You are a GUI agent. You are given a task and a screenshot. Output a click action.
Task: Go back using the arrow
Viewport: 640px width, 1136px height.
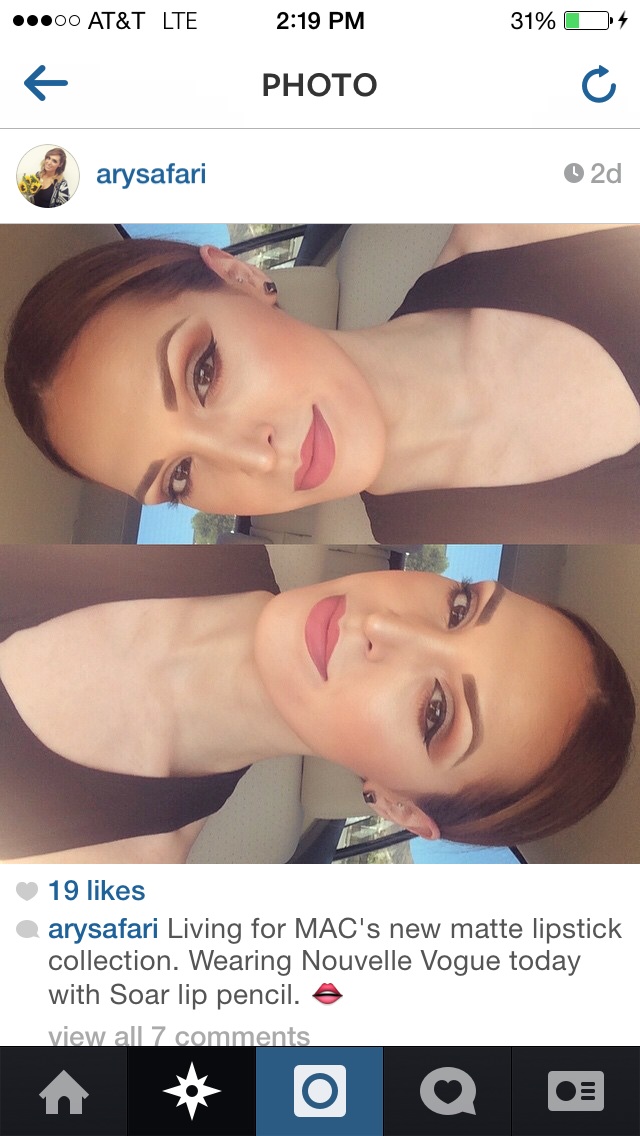46,83
